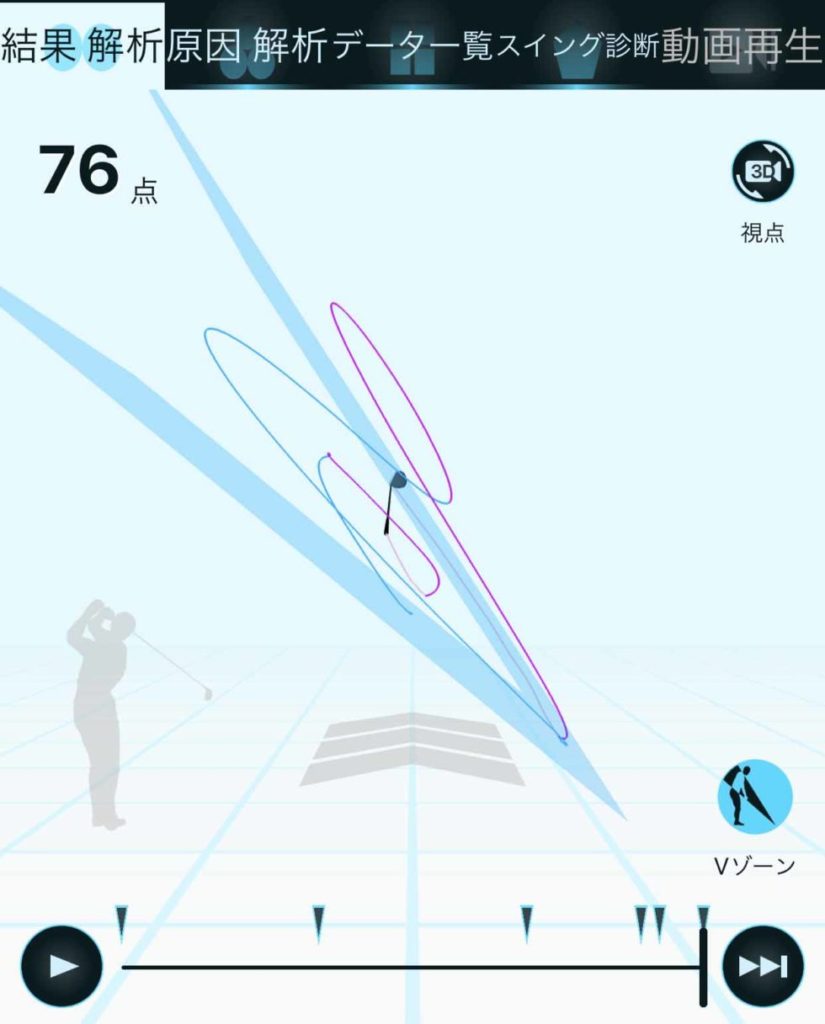Screen dimensions: 825x1024
Task: Change the 3D 視点 camera view
Action: click(763, 172)
